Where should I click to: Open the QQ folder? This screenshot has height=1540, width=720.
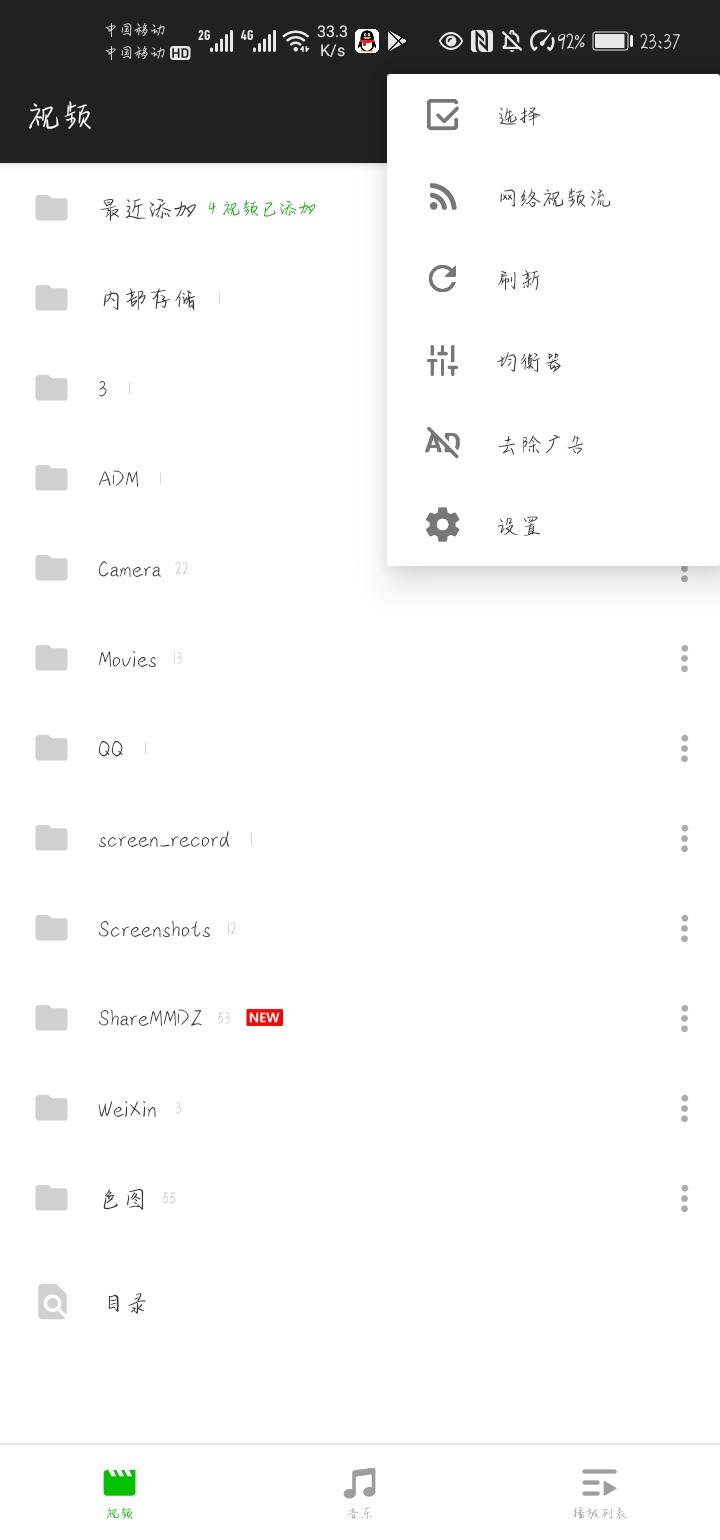(110, 749)
